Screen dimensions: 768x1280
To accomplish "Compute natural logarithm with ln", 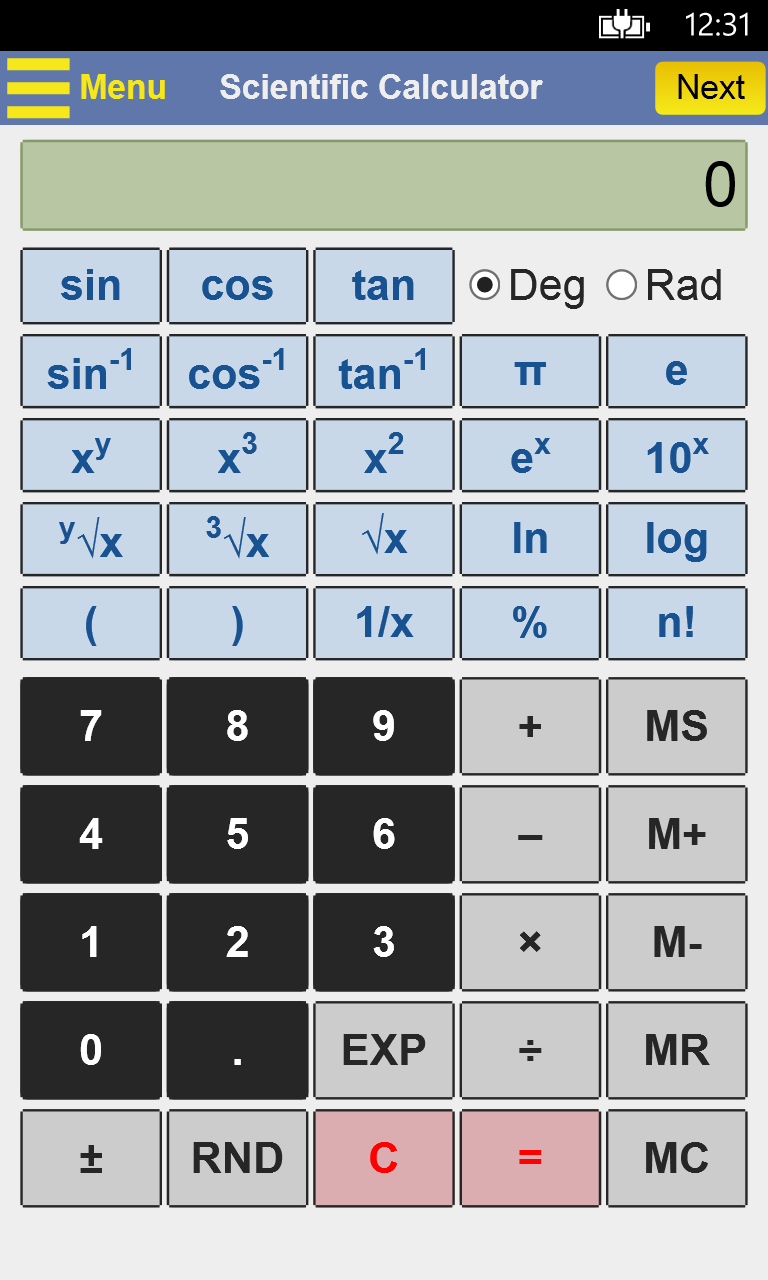I will click(x=530, y=540).
